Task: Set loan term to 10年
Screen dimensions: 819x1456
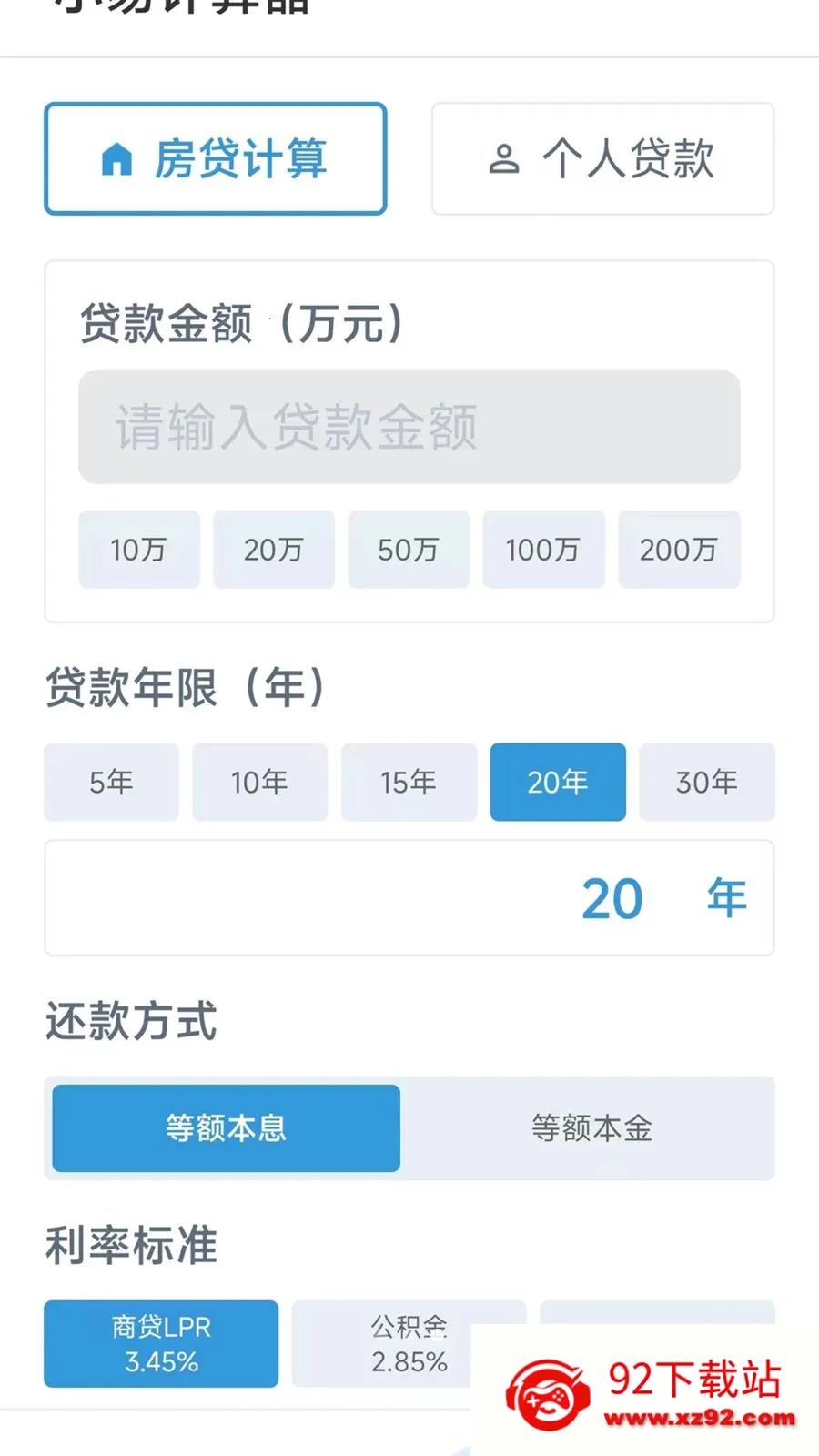Action: tap(260, 782)
